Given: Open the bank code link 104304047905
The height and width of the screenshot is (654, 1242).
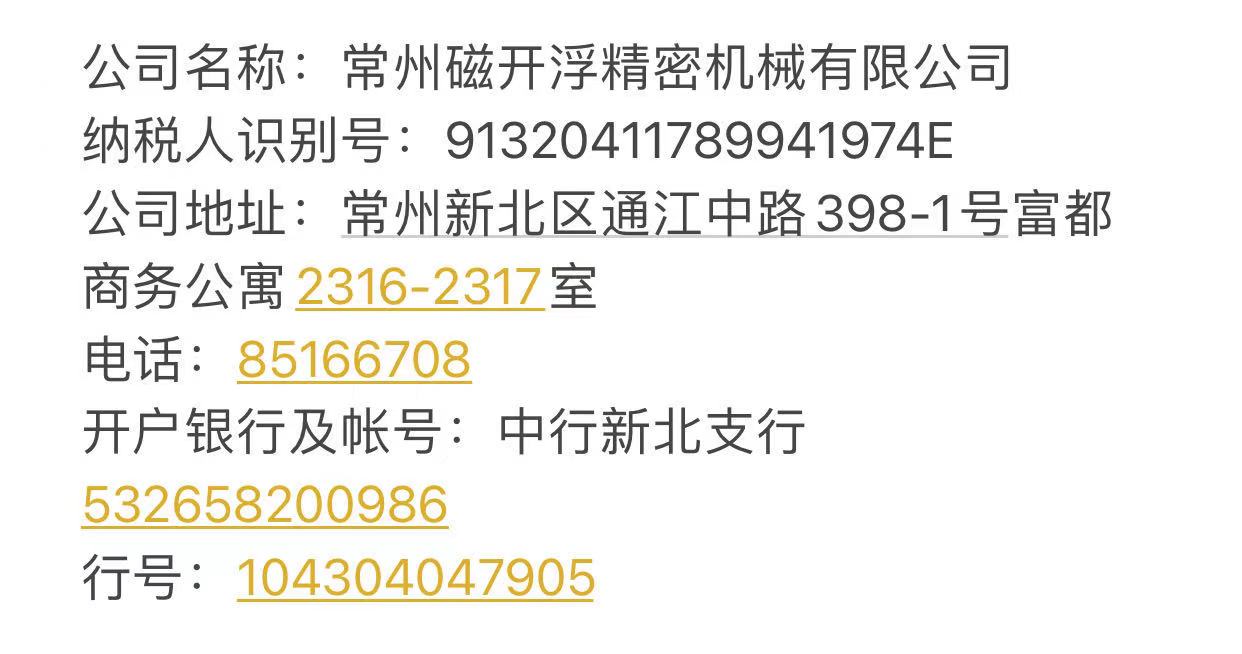Looking at the screenshot, I should pyautogui.click(x=415, y=578).
